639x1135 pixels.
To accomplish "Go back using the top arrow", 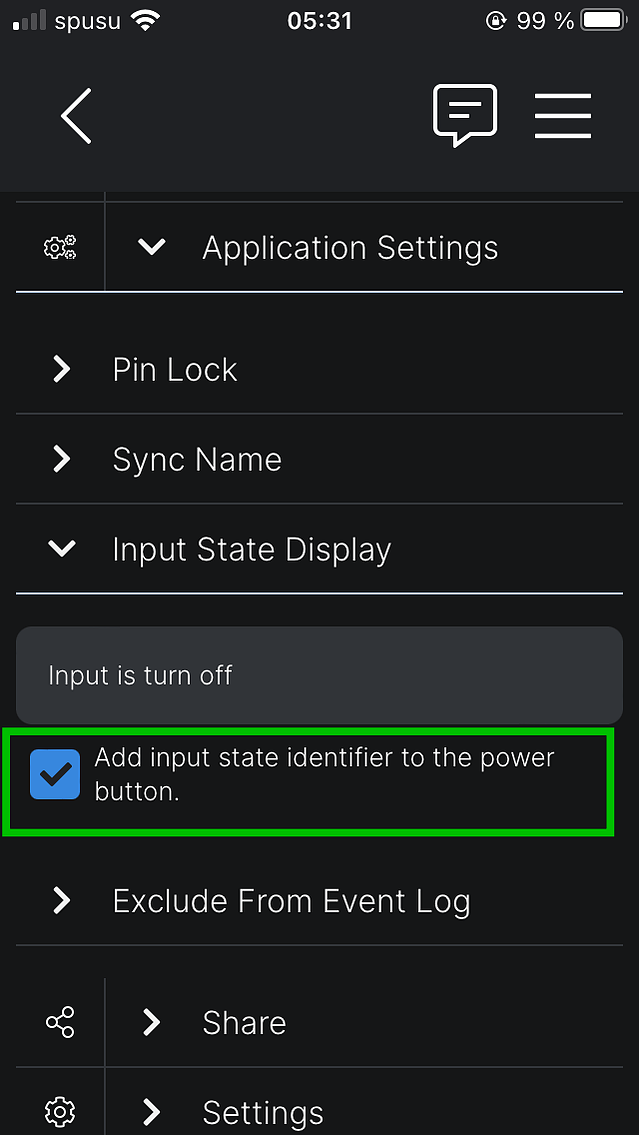I will [76, 116].
